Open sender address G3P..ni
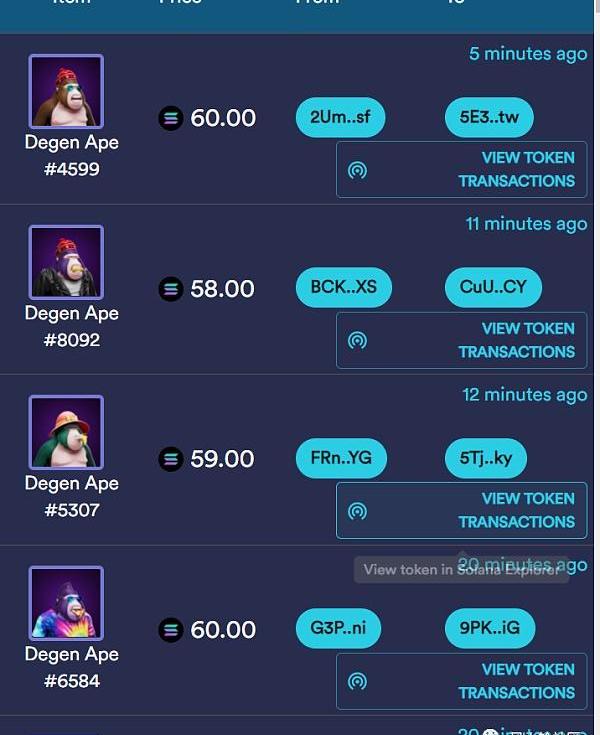Viewport: 600px width, 735px height. coord(338,630)
